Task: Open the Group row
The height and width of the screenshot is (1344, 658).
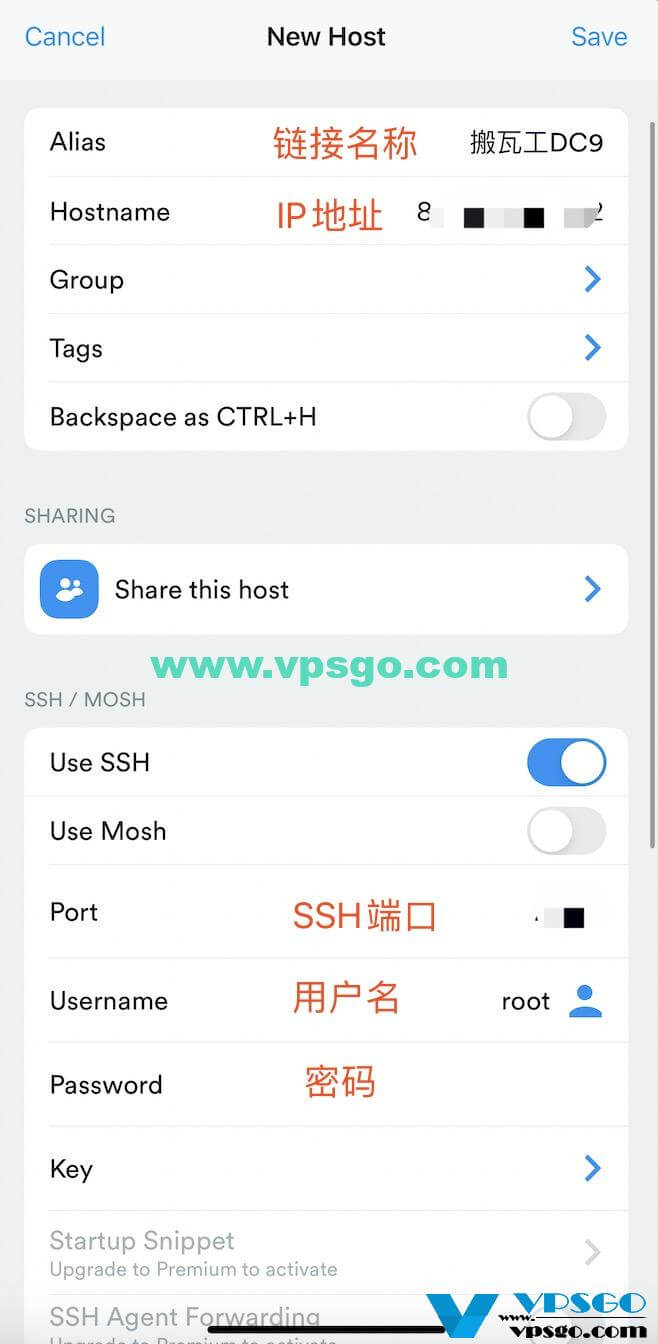Action: coord(326,280)
